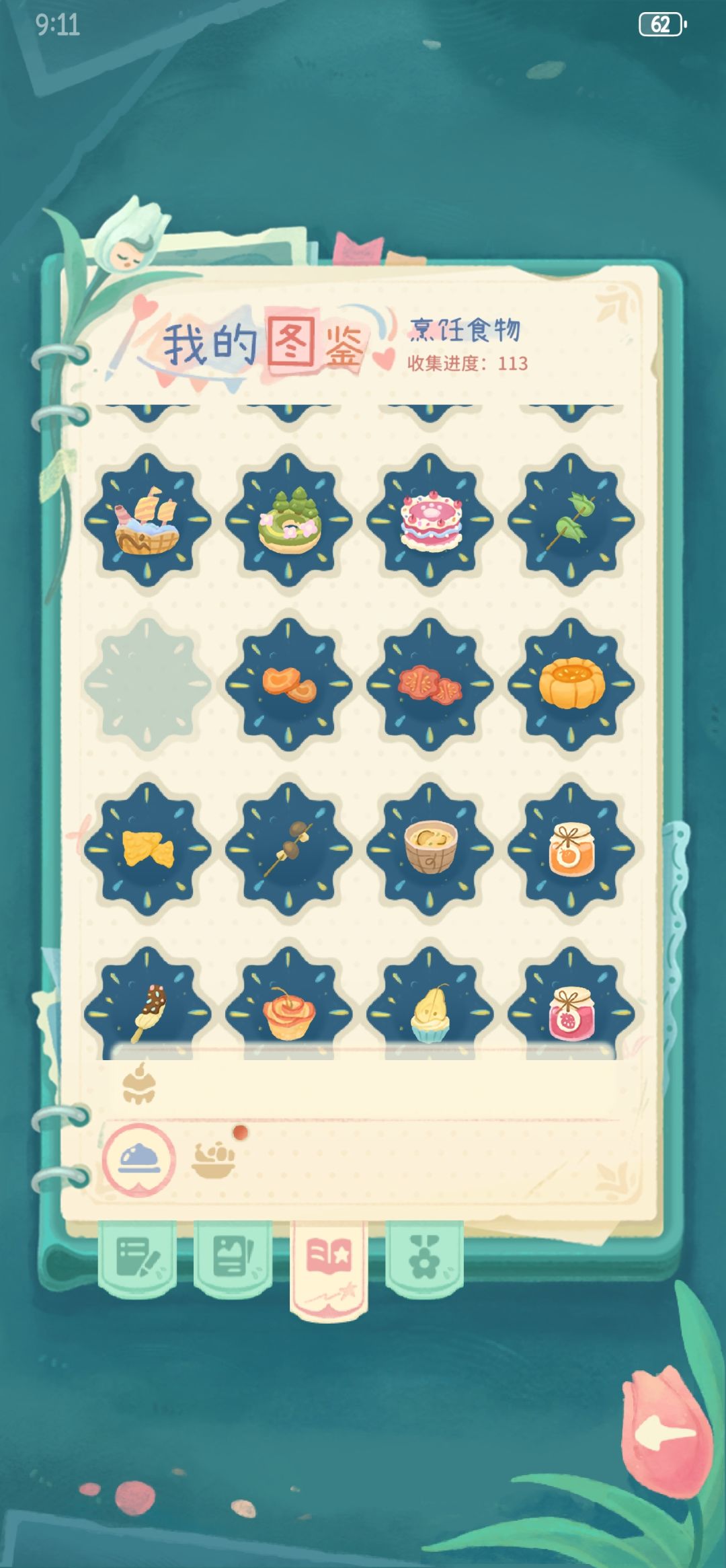The height and width of the screenshot is (1568, 726).
Task: Go back with the pink tulip arrow
Action: coord(664,1433)
